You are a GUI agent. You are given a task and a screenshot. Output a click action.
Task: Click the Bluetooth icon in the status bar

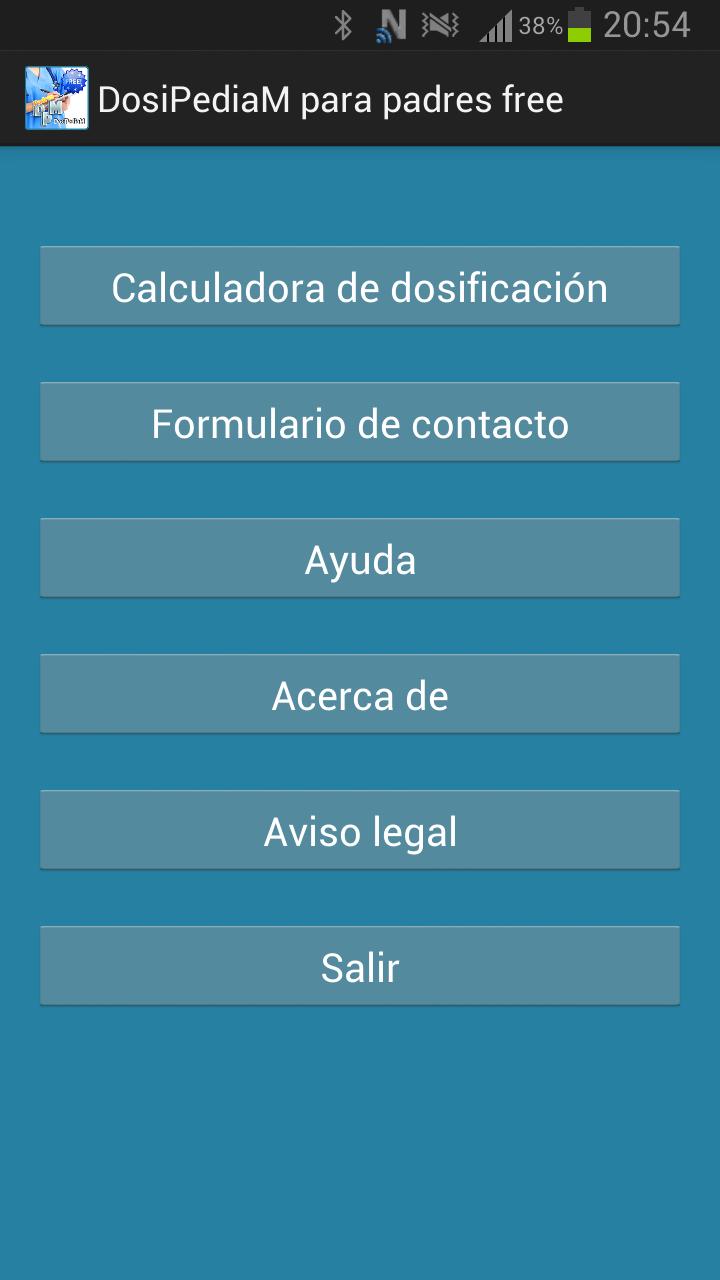point(346,23)
